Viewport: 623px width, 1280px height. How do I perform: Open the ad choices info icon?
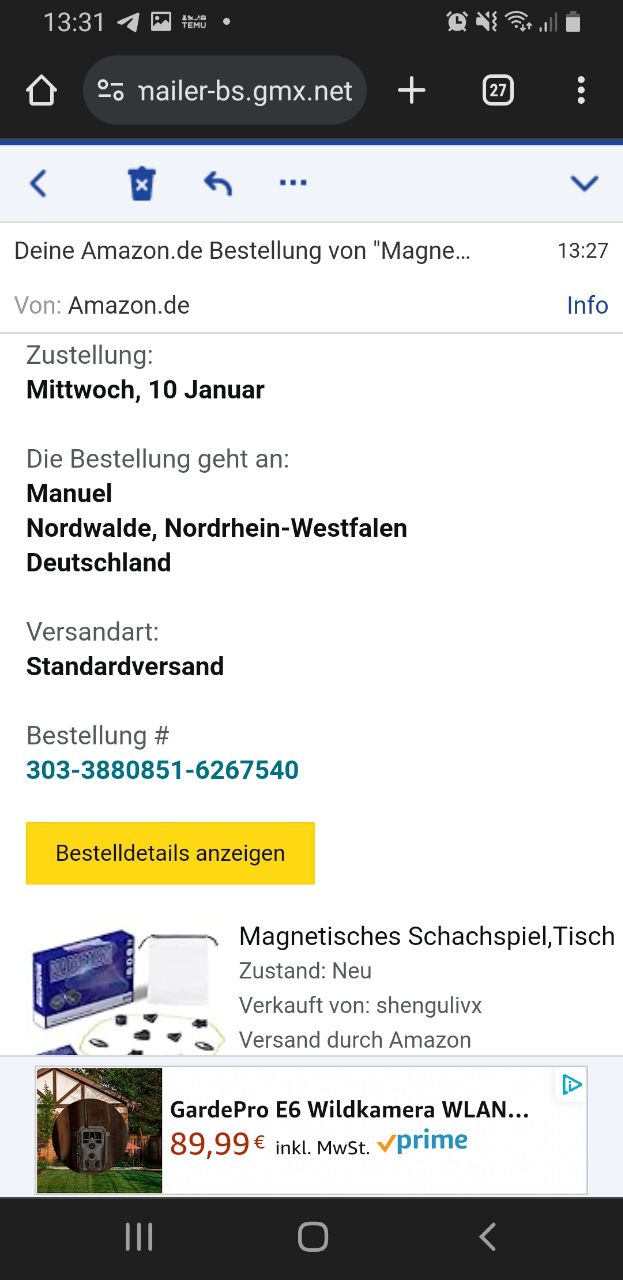[x=571, y=1084]
